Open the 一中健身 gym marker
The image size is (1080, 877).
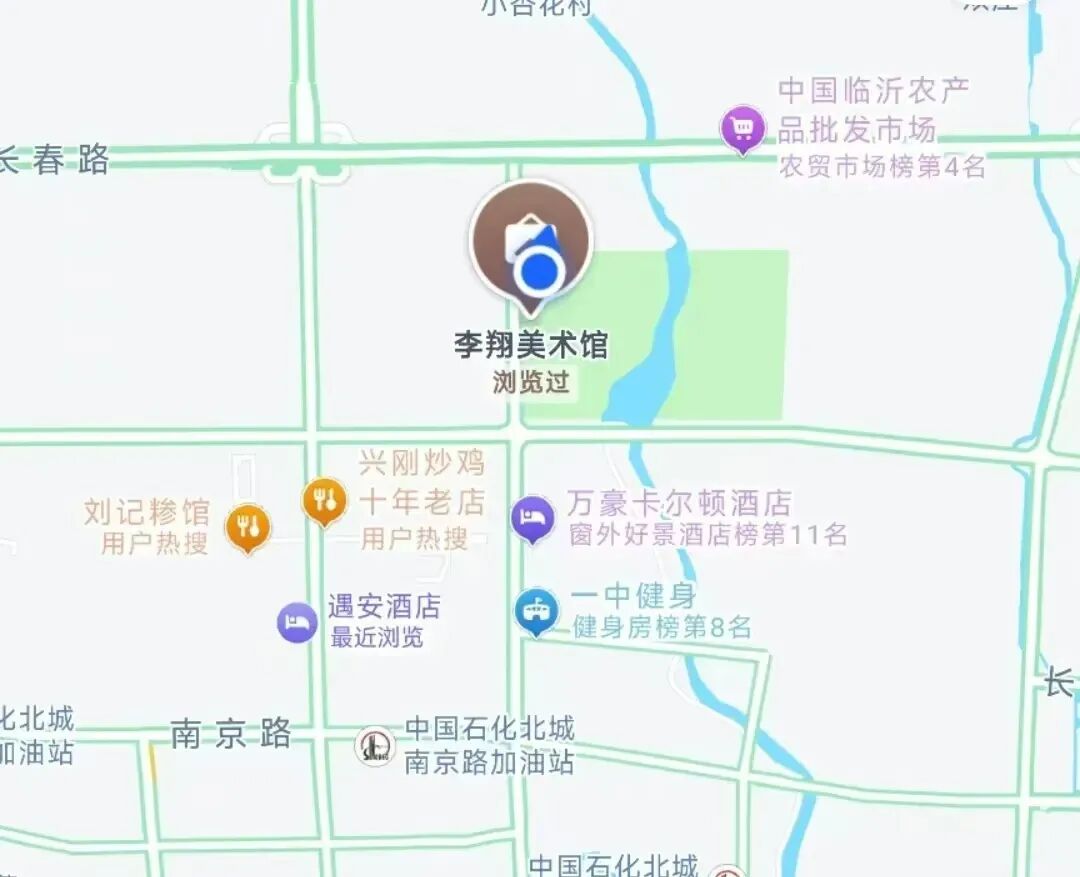coord(537,609)
